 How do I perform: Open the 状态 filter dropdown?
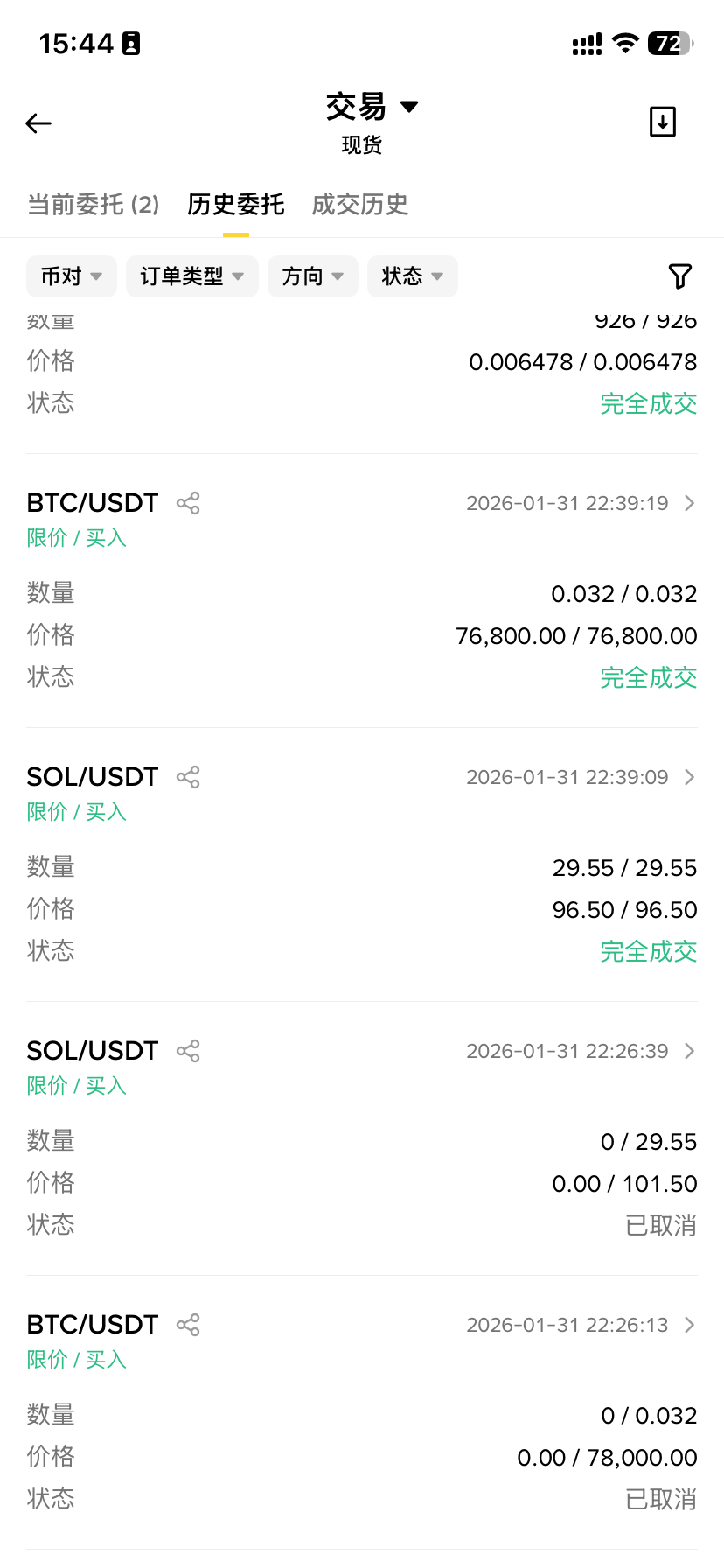click(x=412, y=276)
